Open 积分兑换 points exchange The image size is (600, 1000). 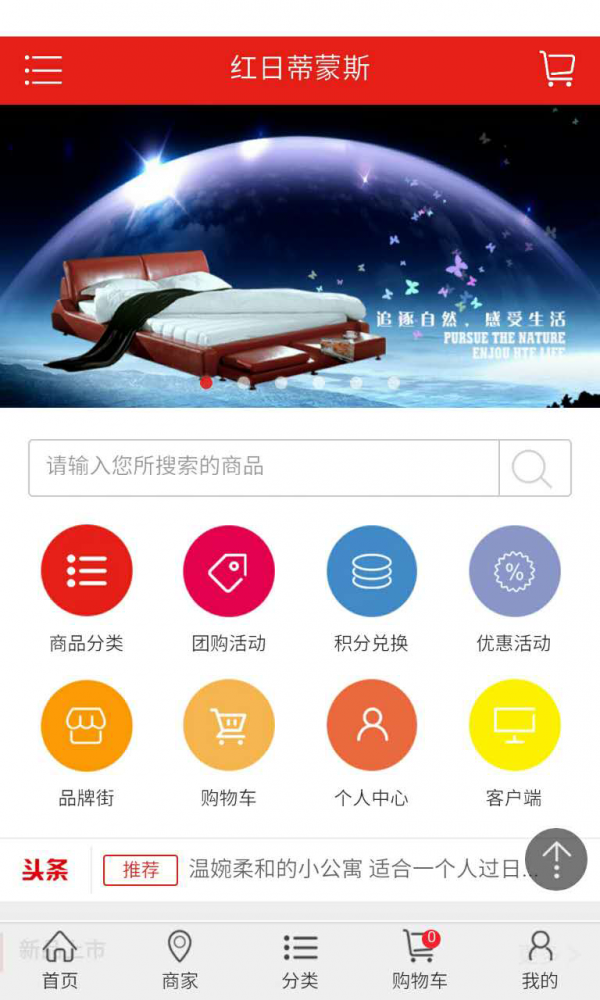pyautogui.click(x=371, y=571)
